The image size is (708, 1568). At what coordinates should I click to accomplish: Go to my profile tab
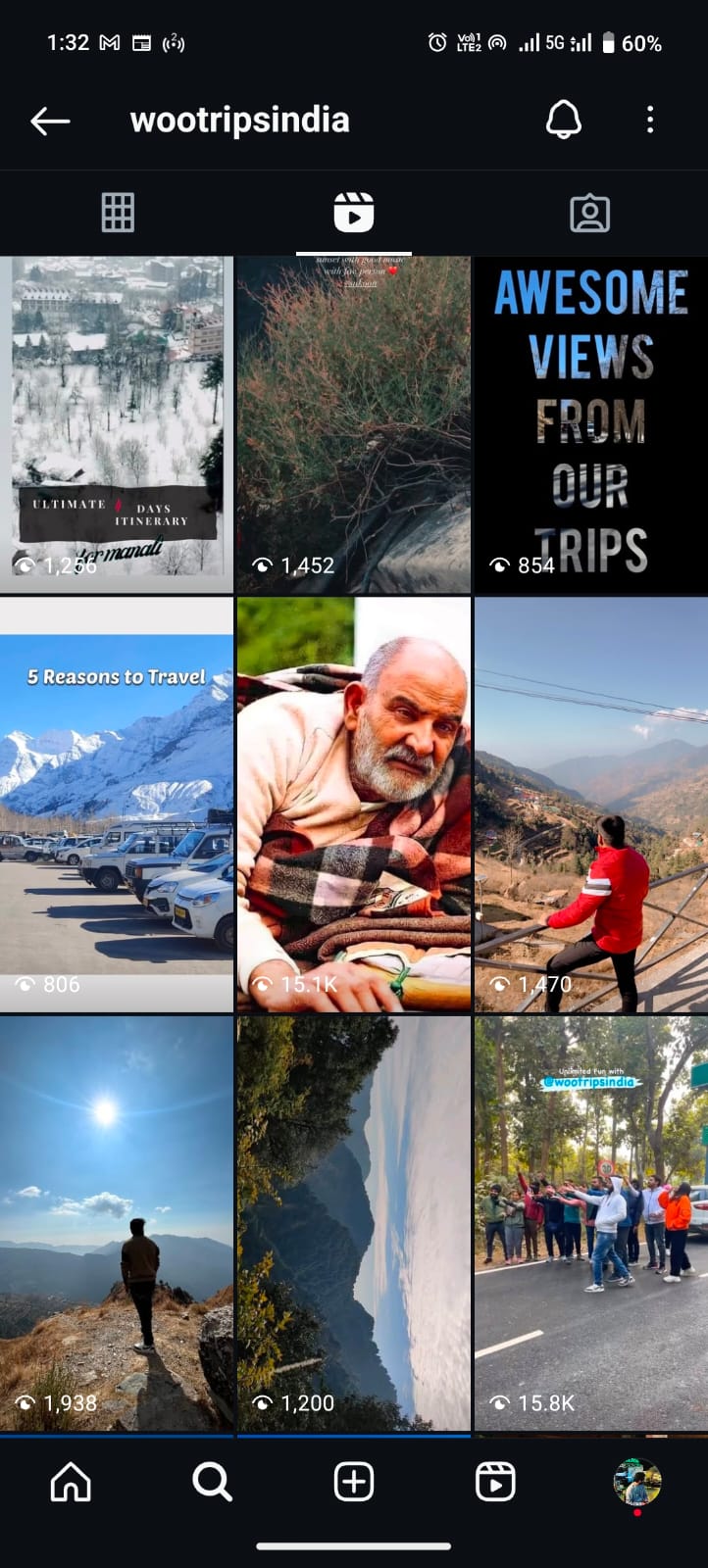click(637, 1482)
